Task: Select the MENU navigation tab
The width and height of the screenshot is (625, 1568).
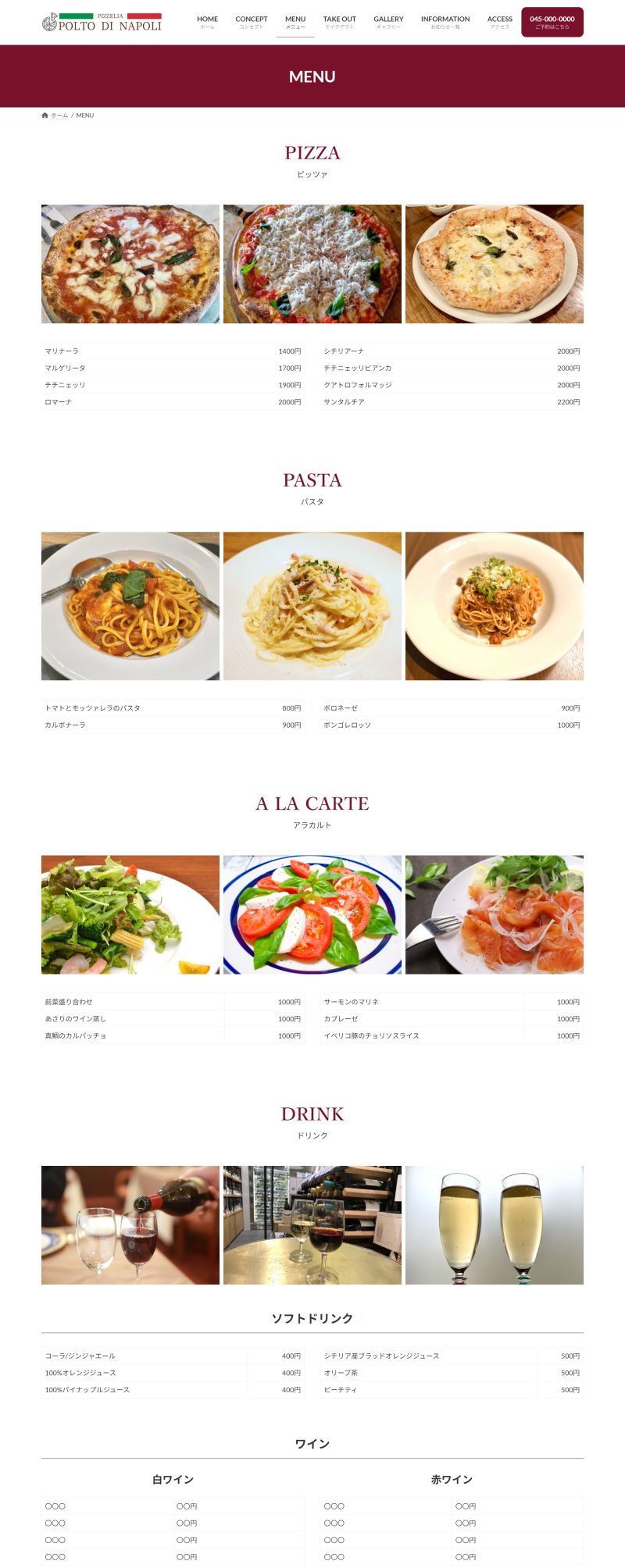Action: coord(295,23)
